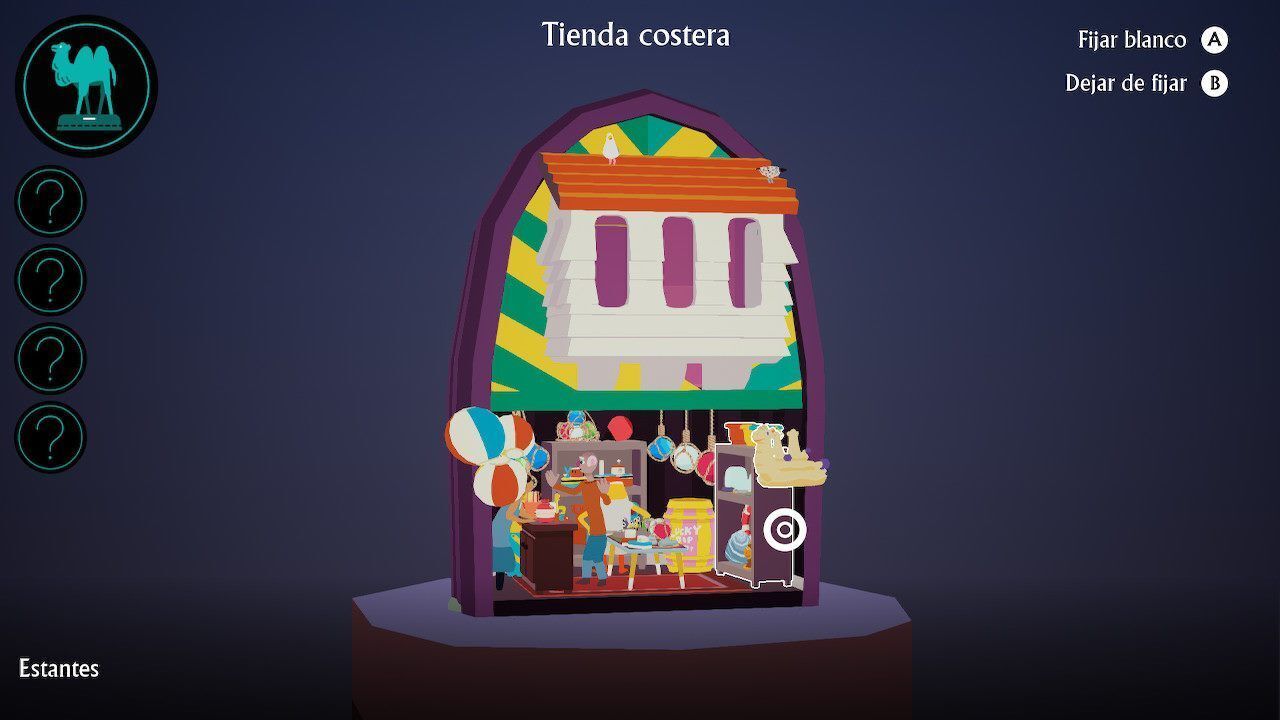
Task: Open the last hidden question-mark item slot
Action: pyautogui.click(x=51, y=437)
